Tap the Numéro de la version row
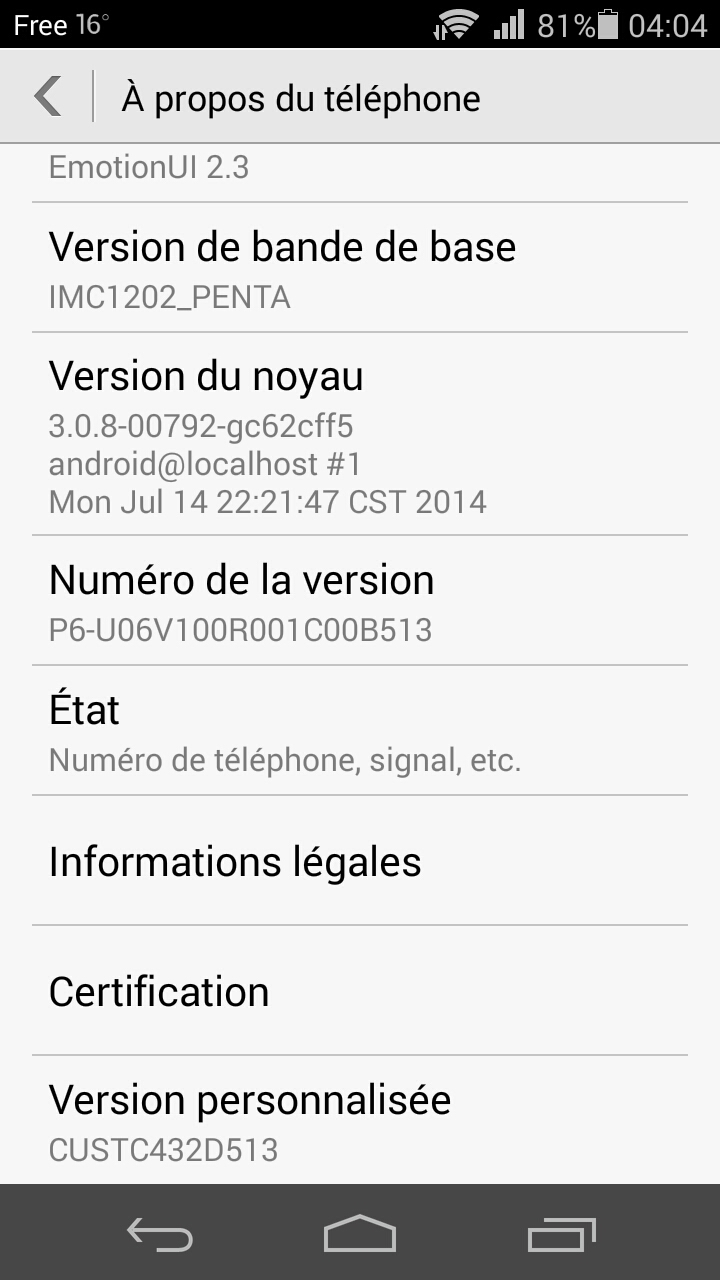Screen dimensions: 720x1280 [360, 600]
